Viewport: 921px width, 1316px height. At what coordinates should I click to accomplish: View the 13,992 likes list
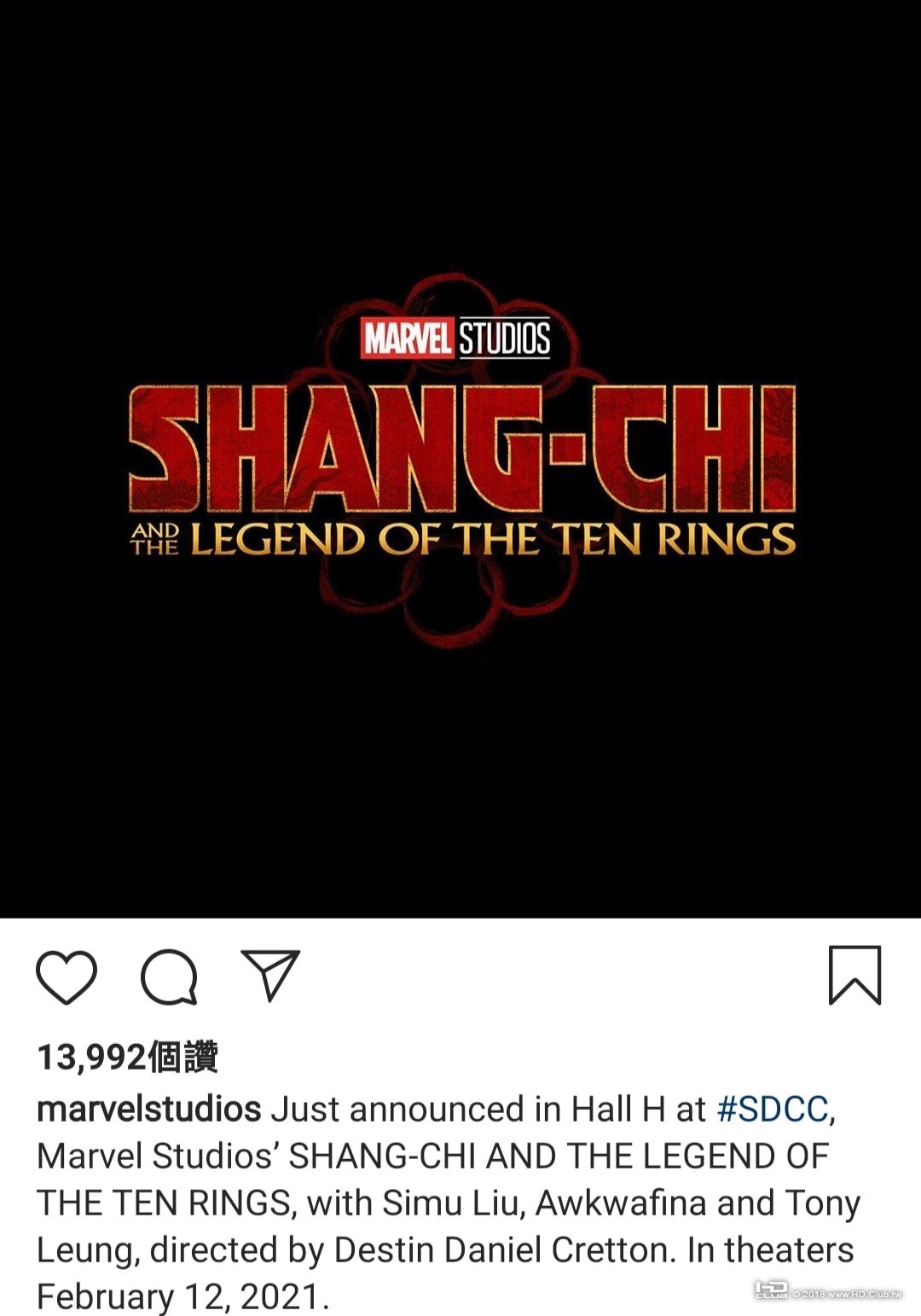click(x=128, y=1058)
